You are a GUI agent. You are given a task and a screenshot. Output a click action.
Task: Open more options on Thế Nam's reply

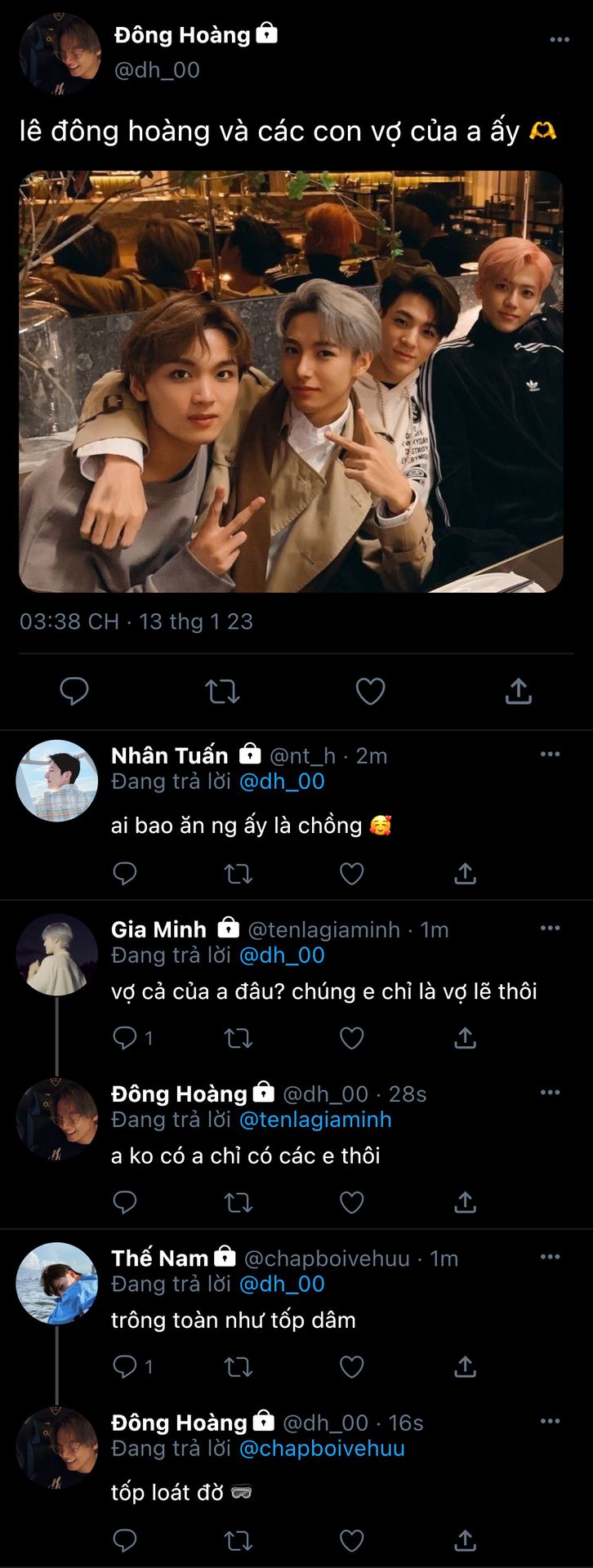tap(550, 1257)
